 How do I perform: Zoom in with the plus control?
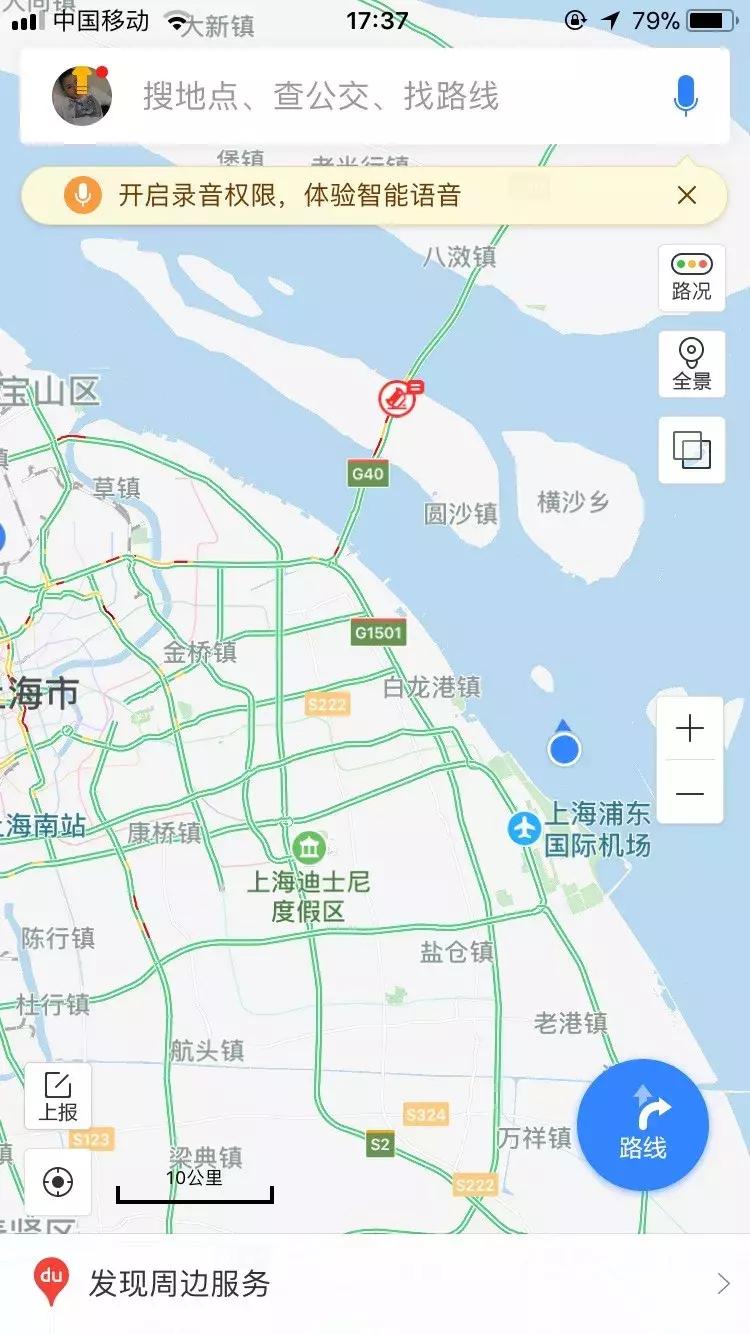[x=690, y=729]
